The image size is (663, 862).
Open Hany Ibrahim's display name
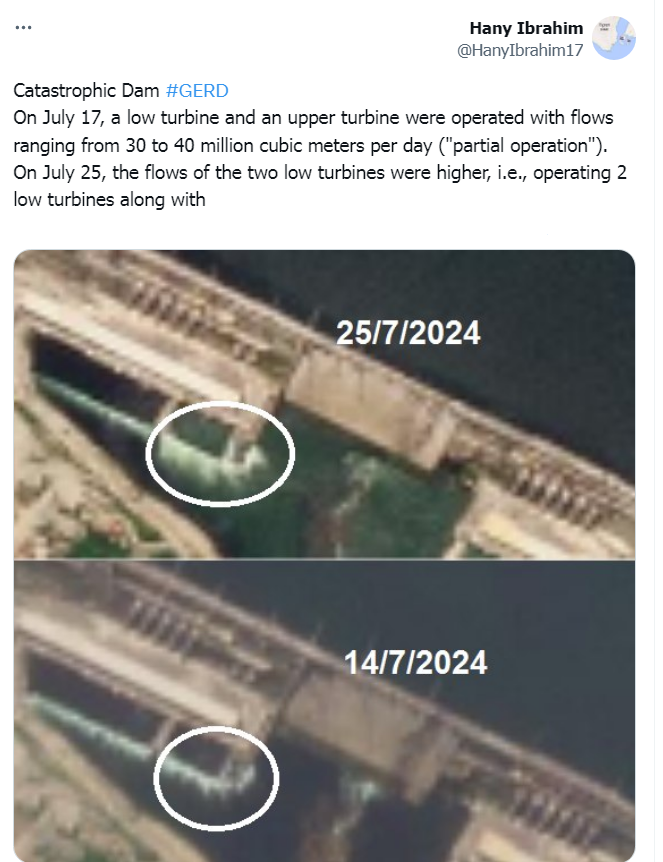(x=526, y=28)
